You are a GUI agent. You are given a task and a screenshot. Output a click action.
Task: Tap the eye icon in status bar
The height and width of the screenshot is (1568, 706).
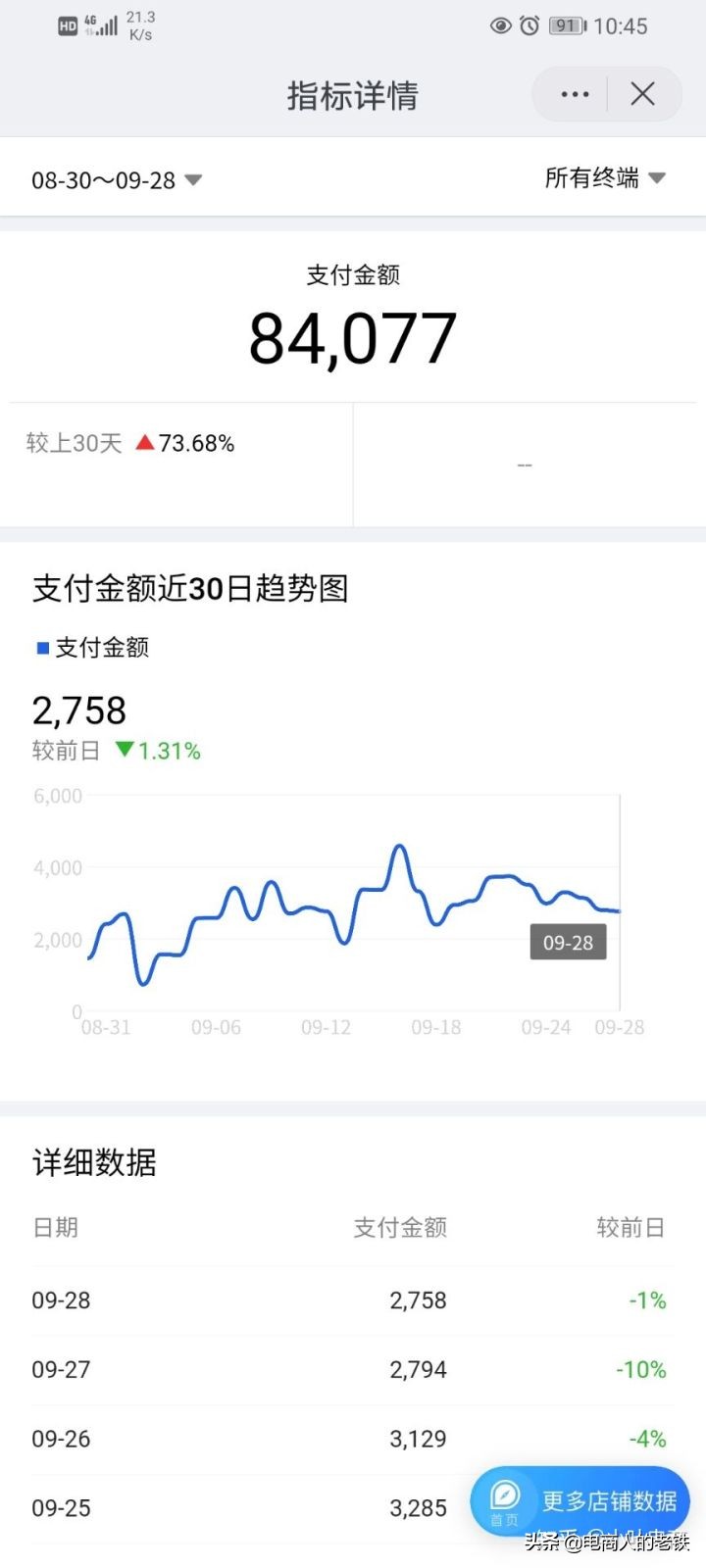[x=500, y=25]
